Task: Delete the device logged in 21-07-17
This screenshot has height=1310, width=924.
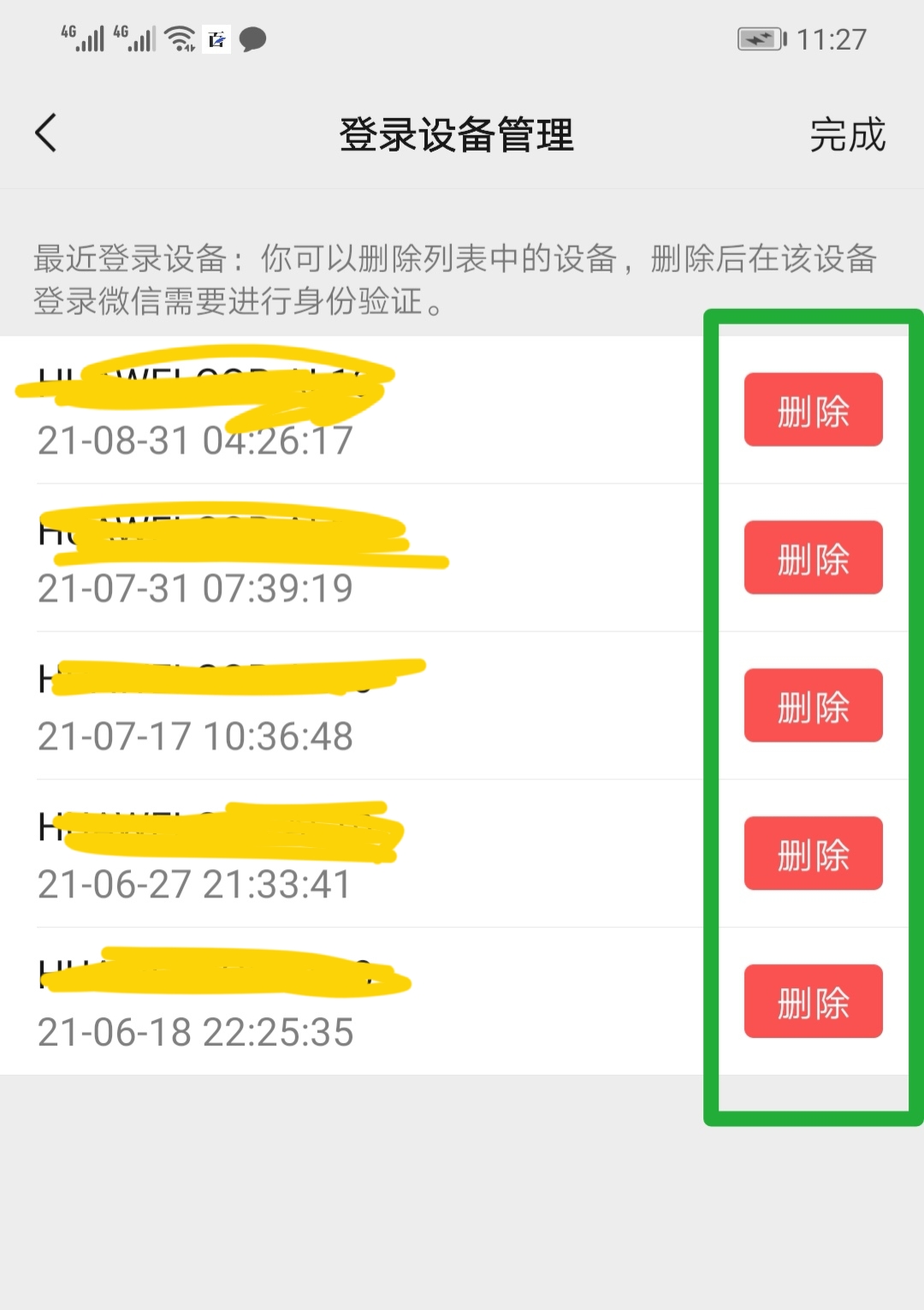Action: [x=813, y=706]
